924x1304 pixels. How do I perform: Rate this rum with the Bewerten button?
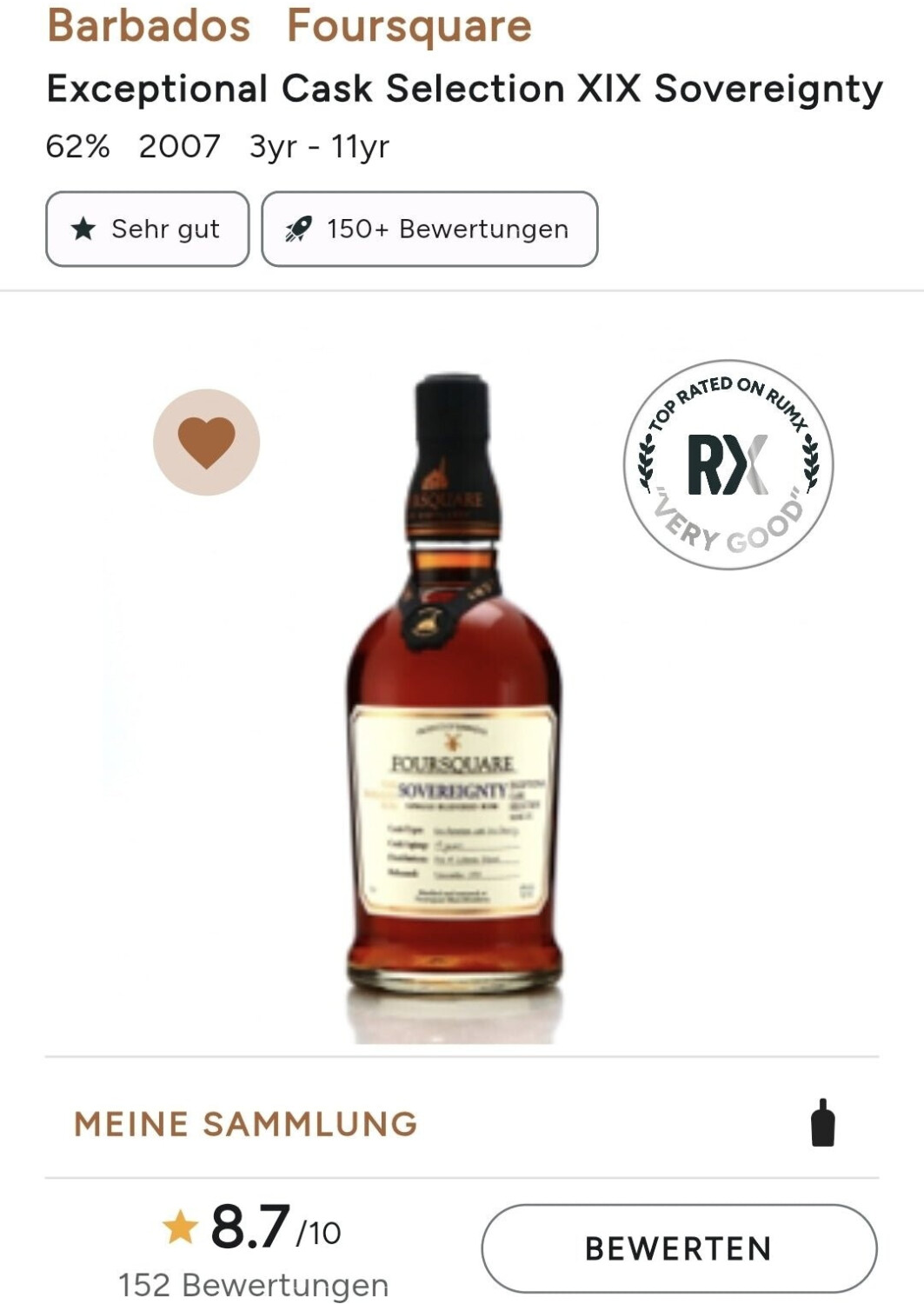click(x=679, y=1248)
